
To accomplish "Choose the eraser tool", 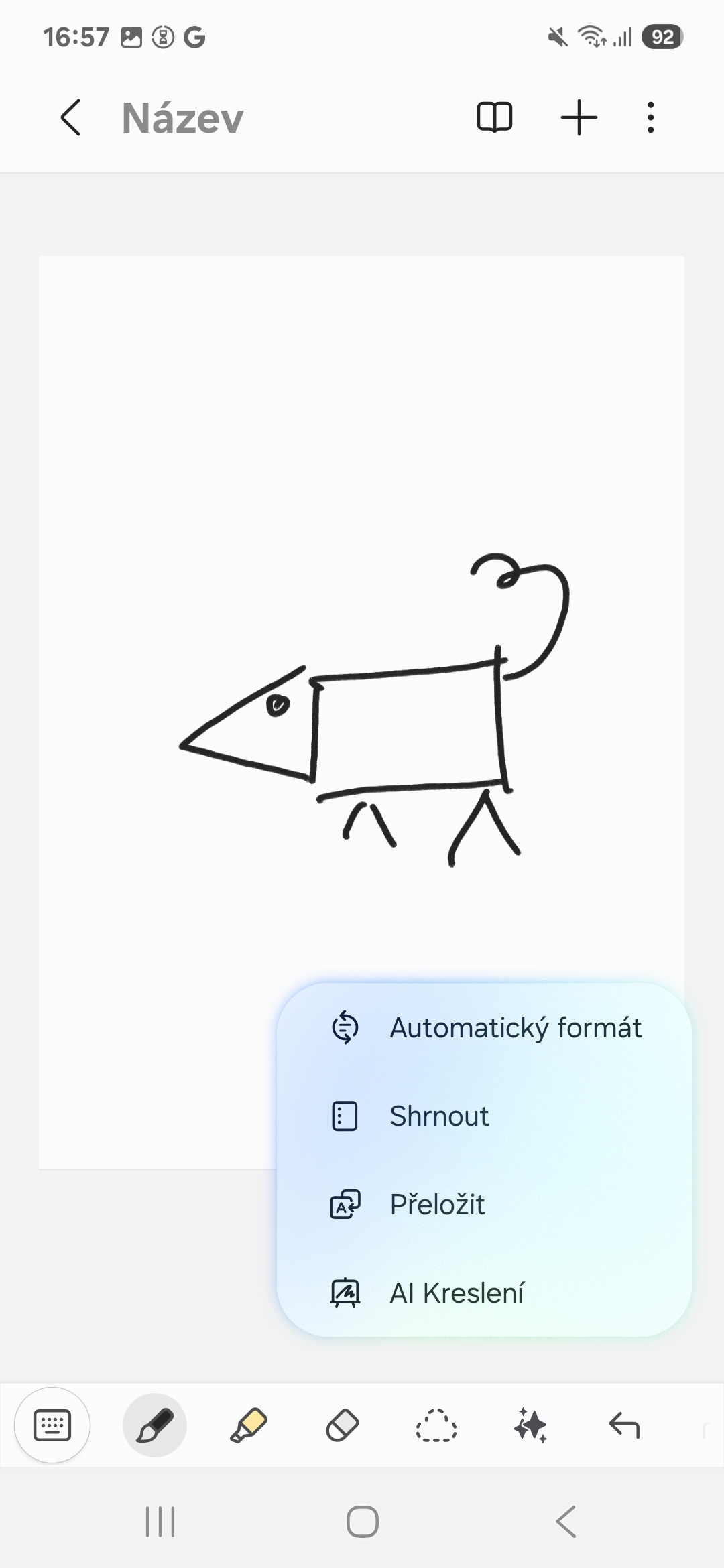I will pyautogui.click(x=343, y=1425).
